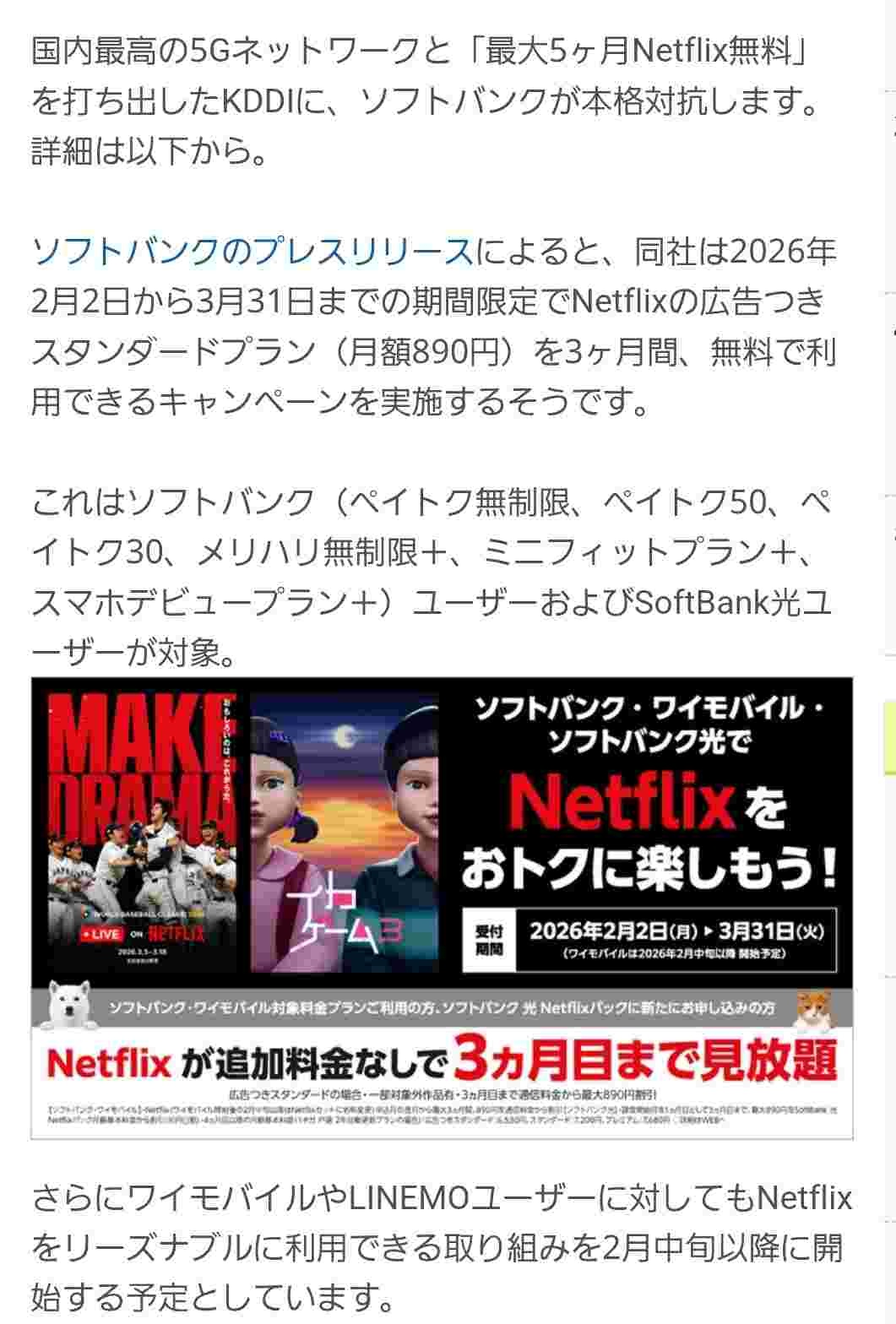Open the Netflix campaign banner image

(x=442, y=908)
